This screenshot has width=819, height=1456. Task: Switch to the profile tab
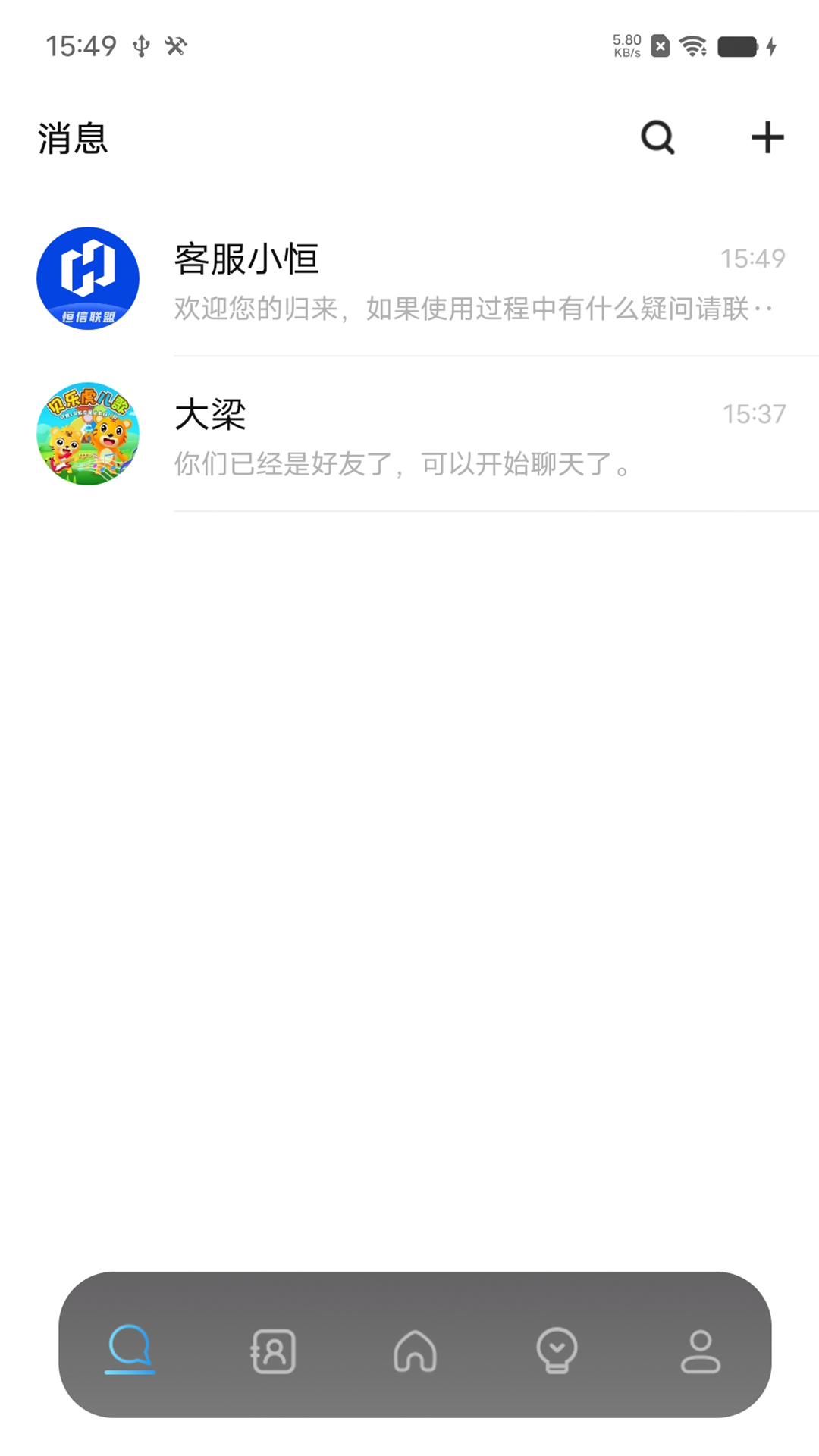click(x=700, y=1350)
